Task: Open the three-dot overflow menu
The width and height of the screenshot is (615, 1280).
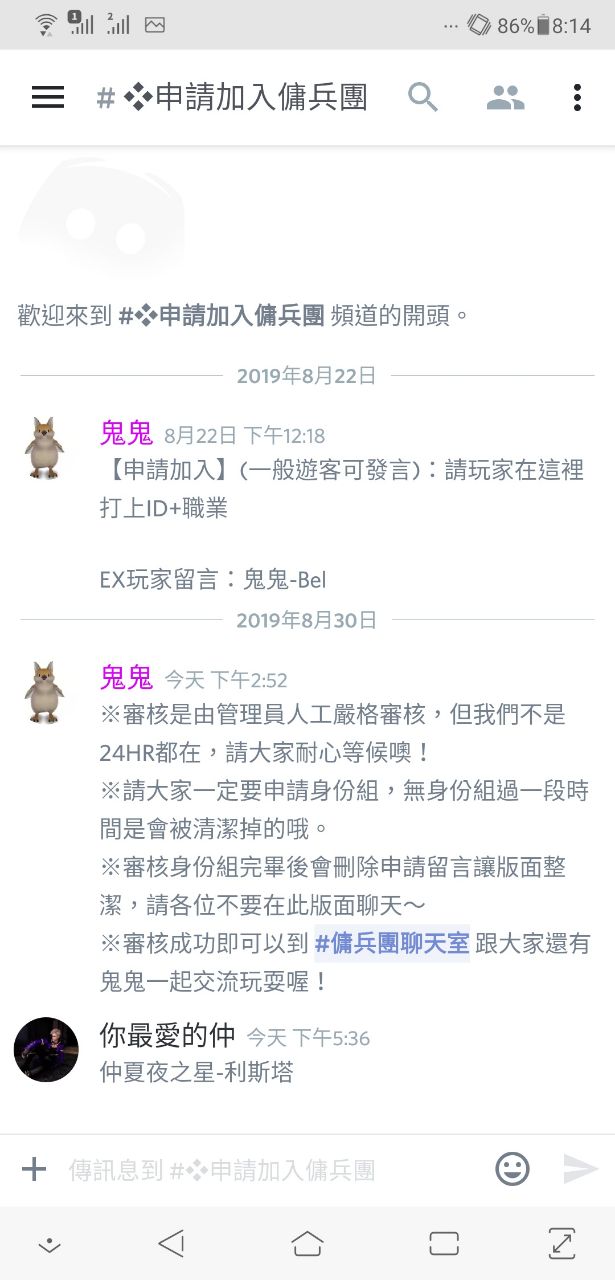Action: (x=577, y=97)
